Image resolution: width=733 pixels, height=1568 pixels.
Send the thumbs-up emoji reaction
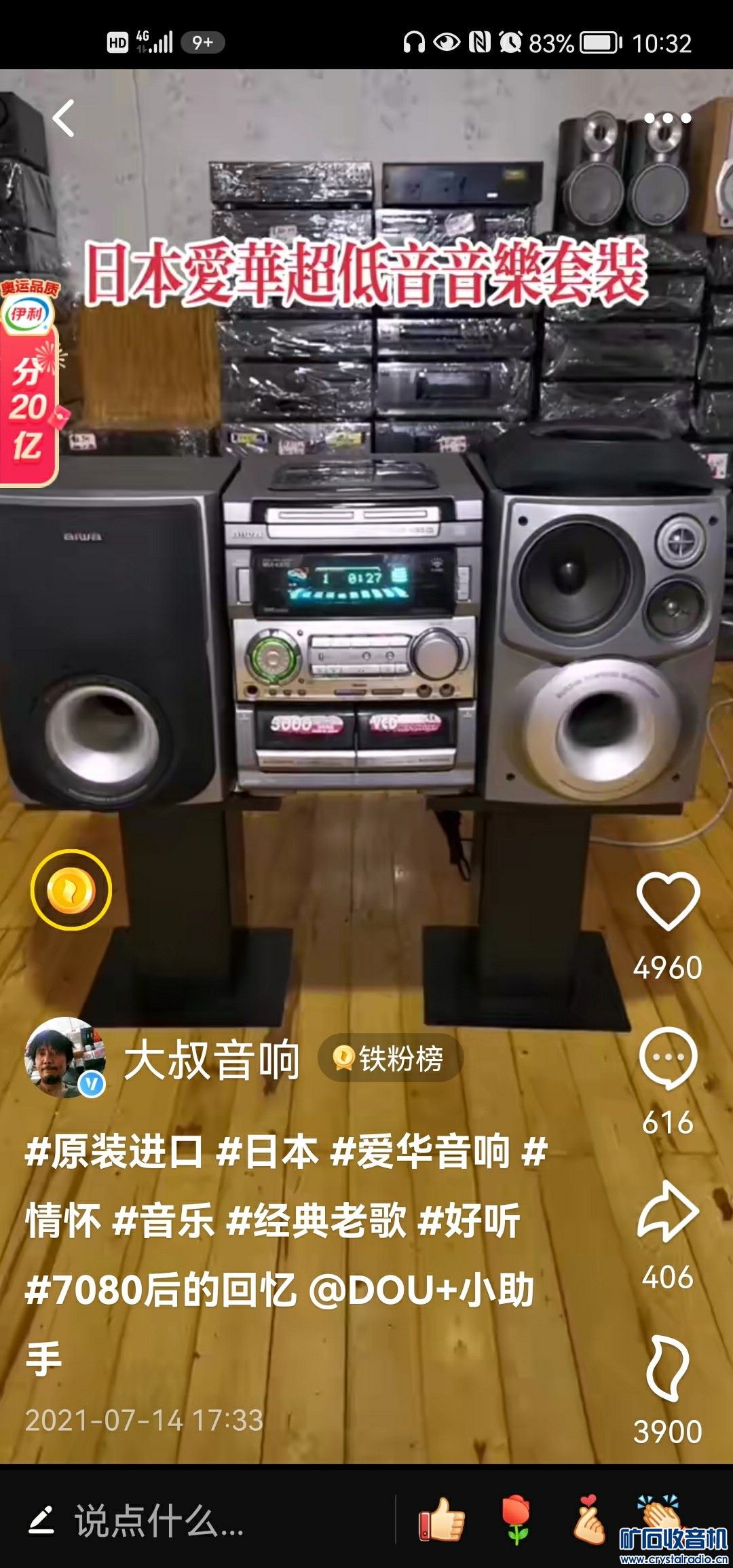442,1519
